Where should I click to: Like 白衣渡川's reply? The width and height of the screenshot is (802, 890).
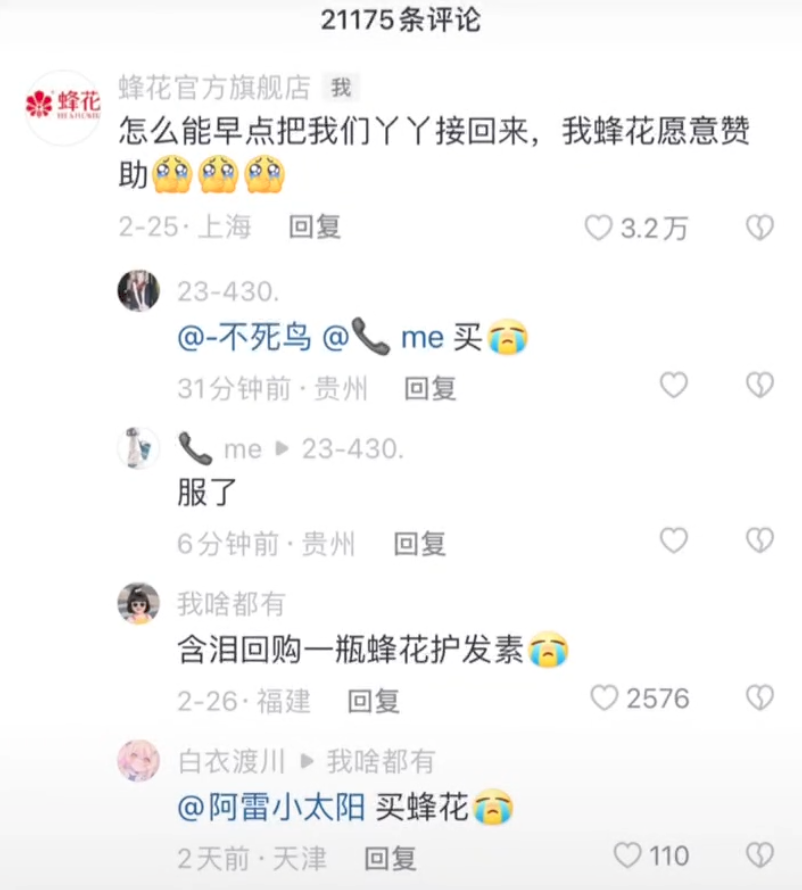click(x=627, y=856)
